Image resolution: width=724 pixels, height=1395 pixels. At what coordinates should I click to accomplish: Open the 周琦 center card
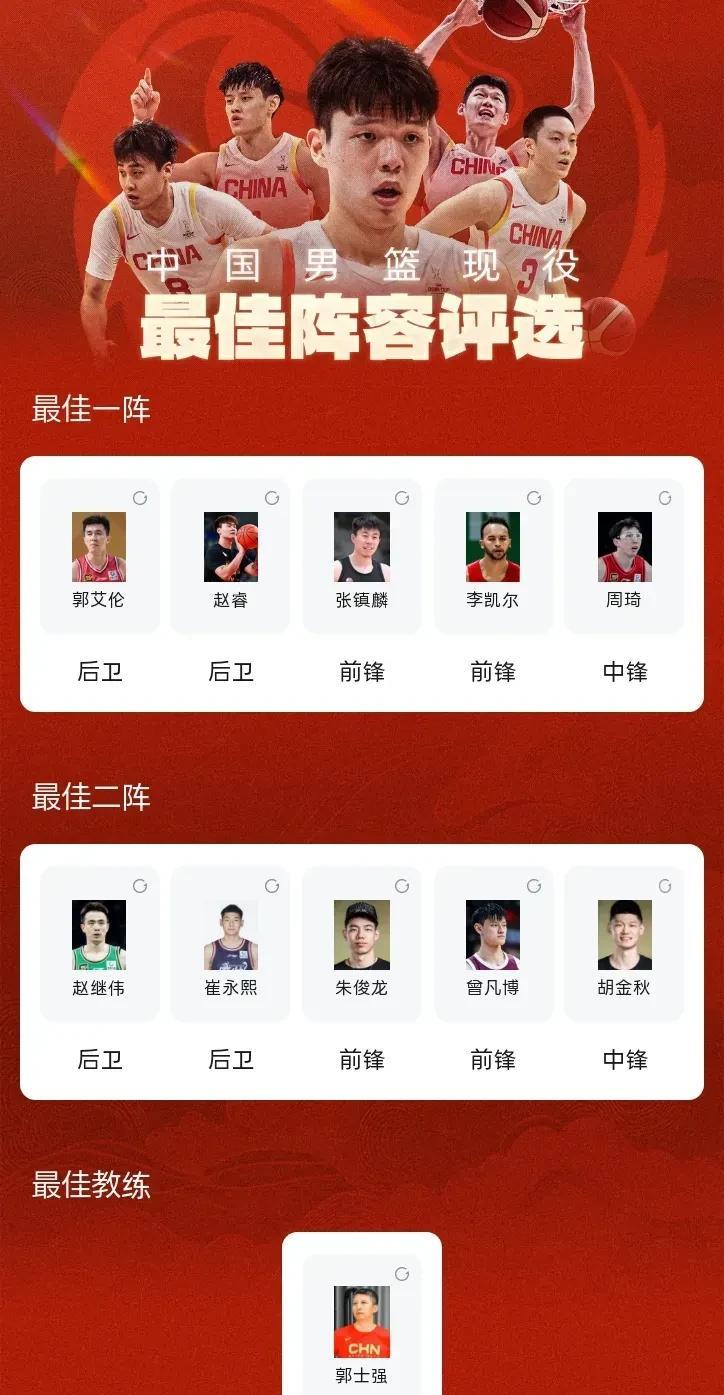pos(625,556)
